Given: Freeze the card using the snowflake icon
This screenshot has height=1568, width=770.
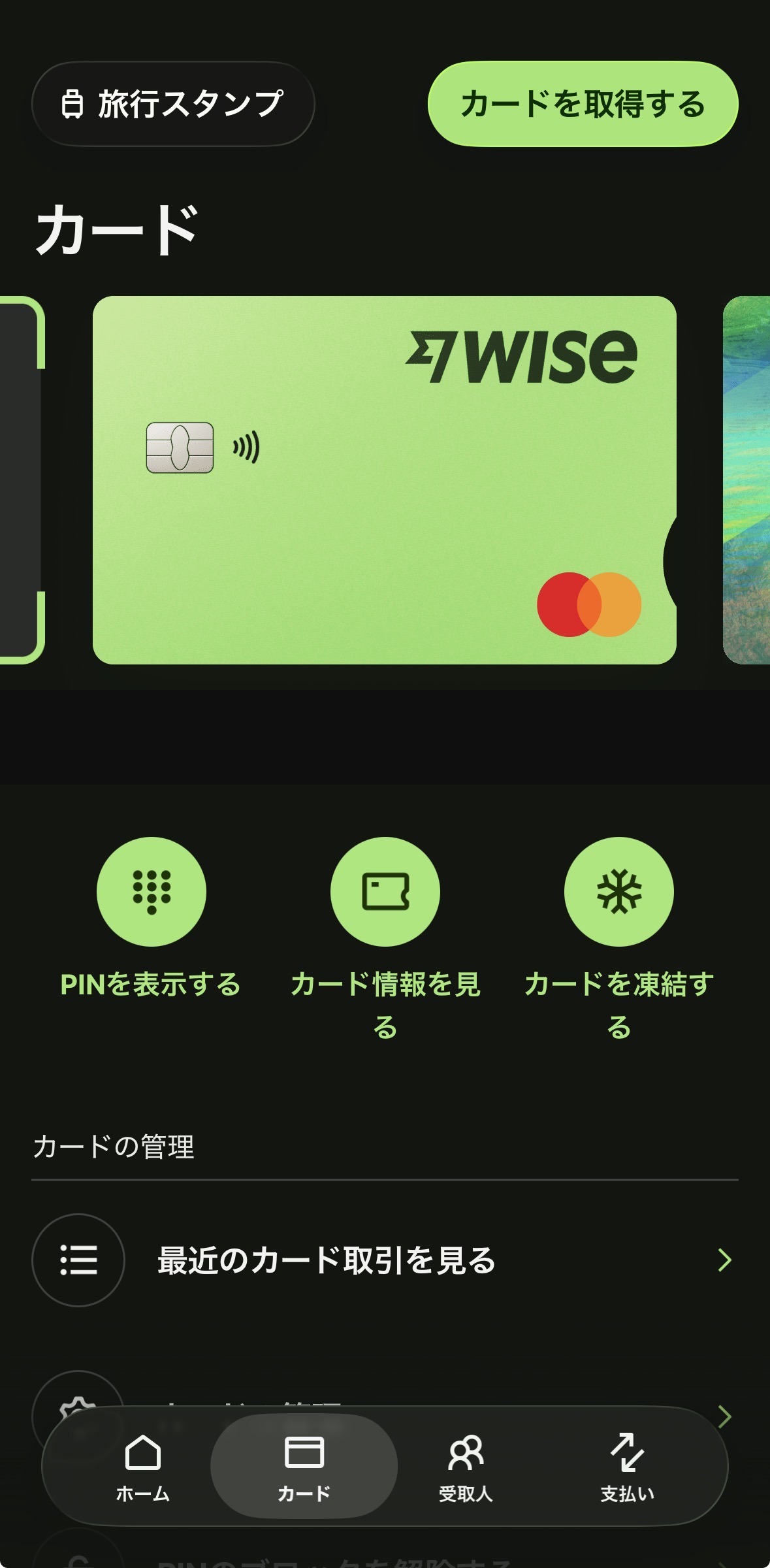Looking at the screenshot, I should point(618,892).
